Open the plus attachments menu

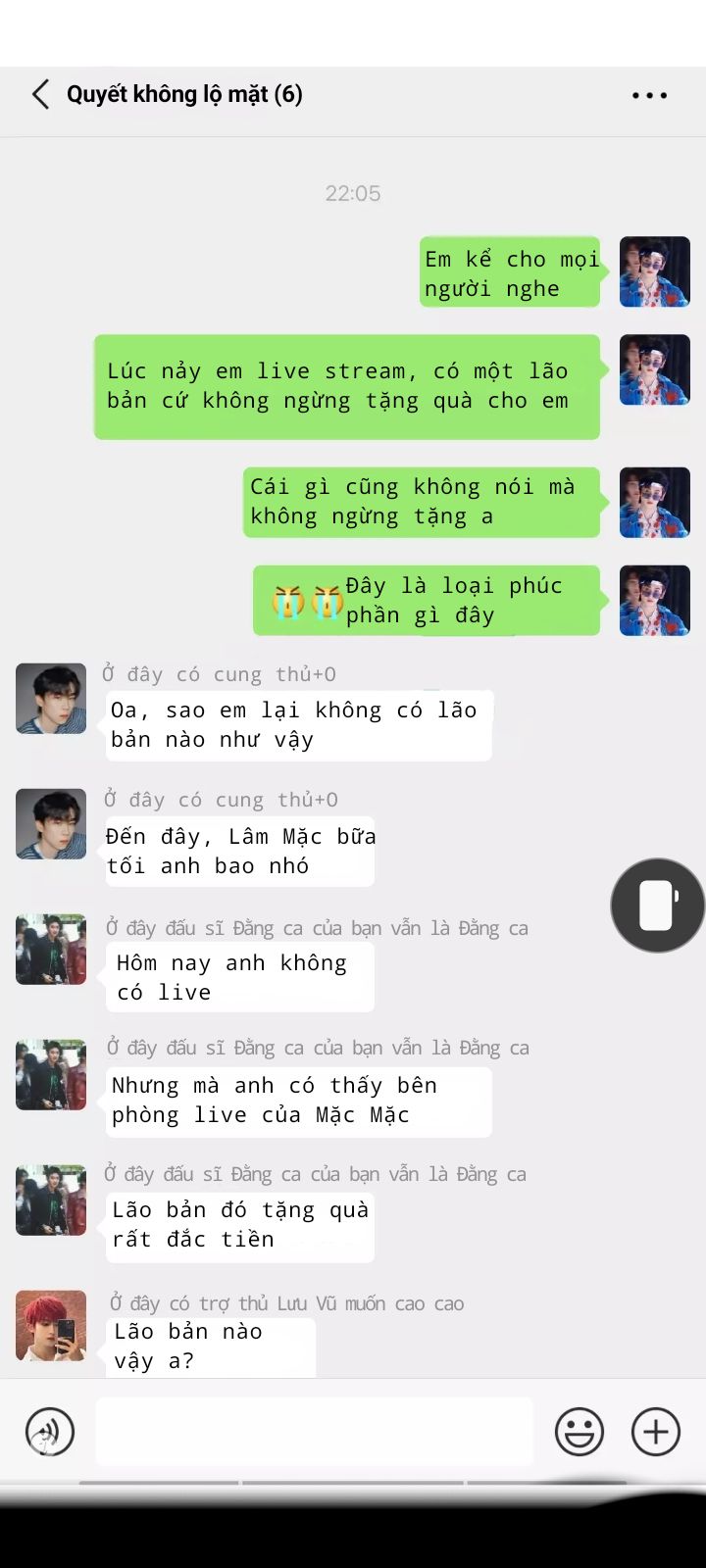(x=655, y=1432)
